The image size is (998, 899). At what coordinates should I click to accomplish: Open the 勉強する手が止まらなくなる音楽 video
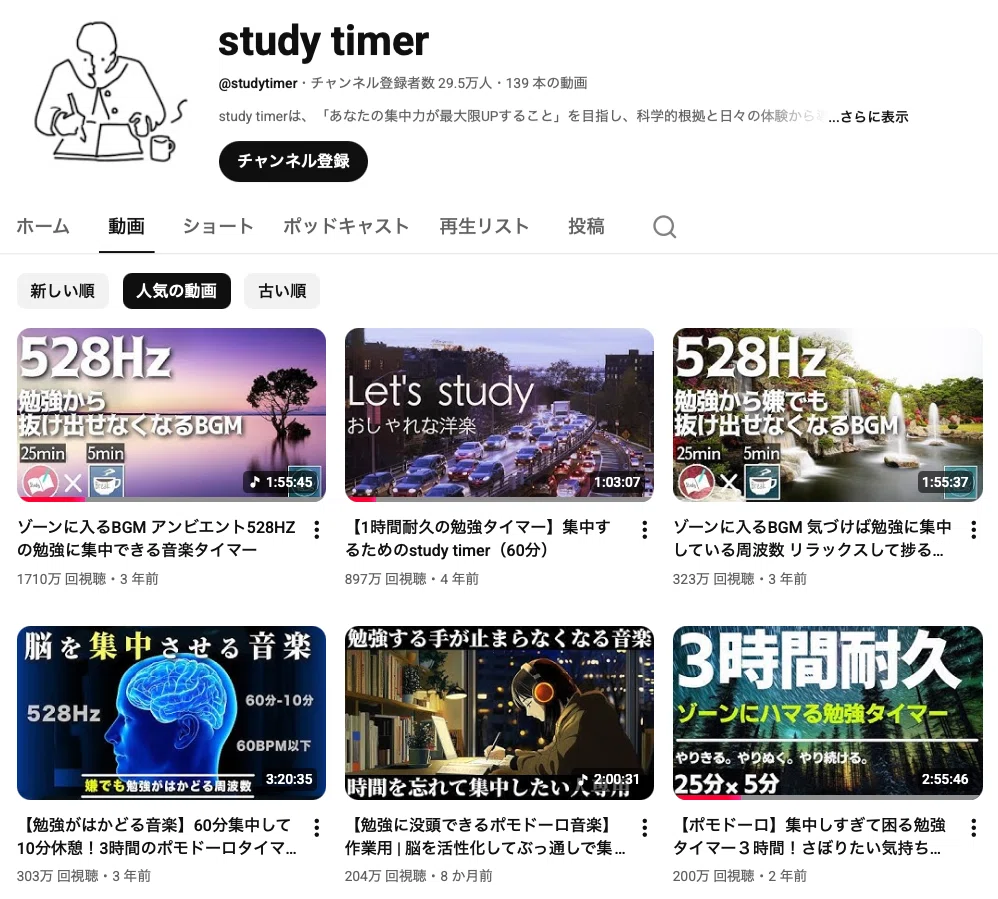tap(499, 712)
